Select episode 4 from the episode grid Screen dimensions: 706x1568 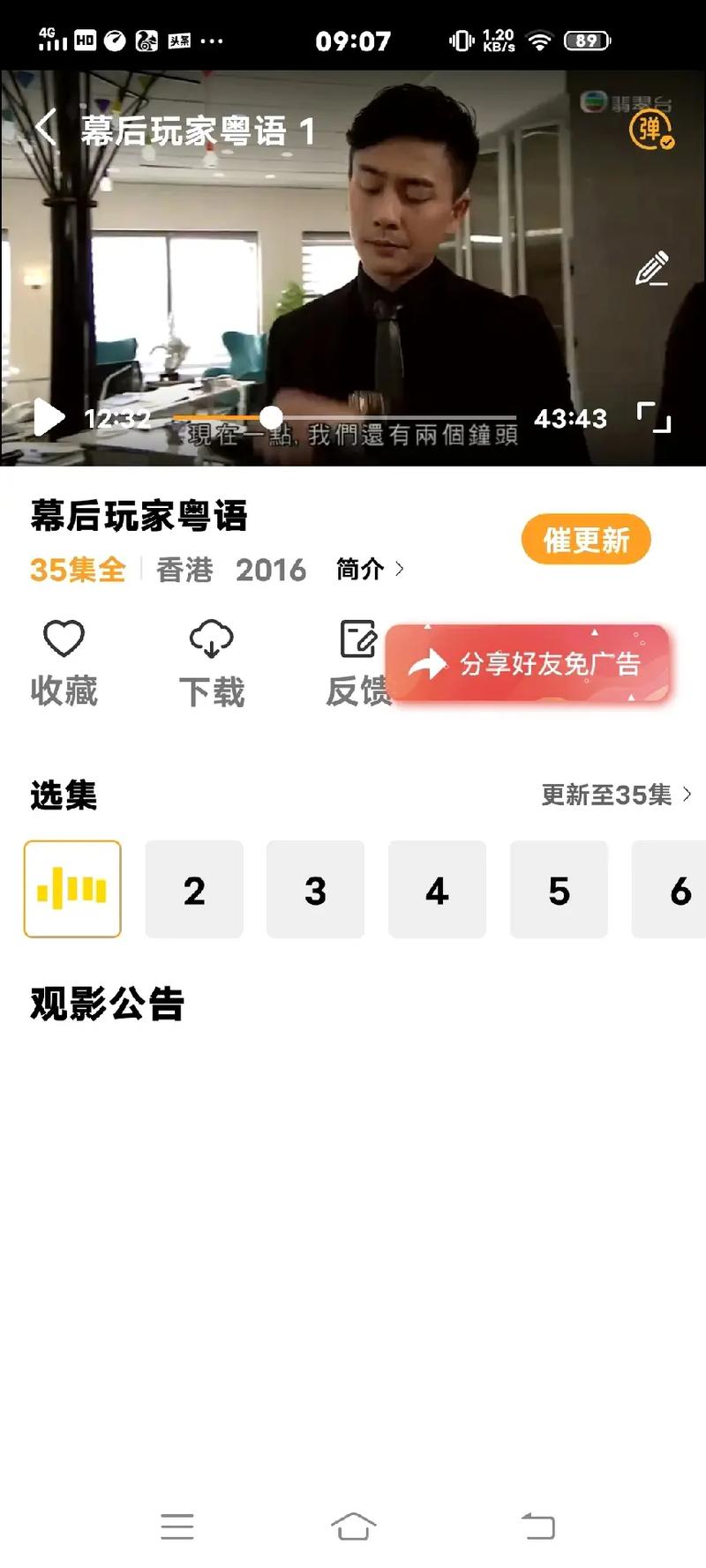(x=438, y=890)
